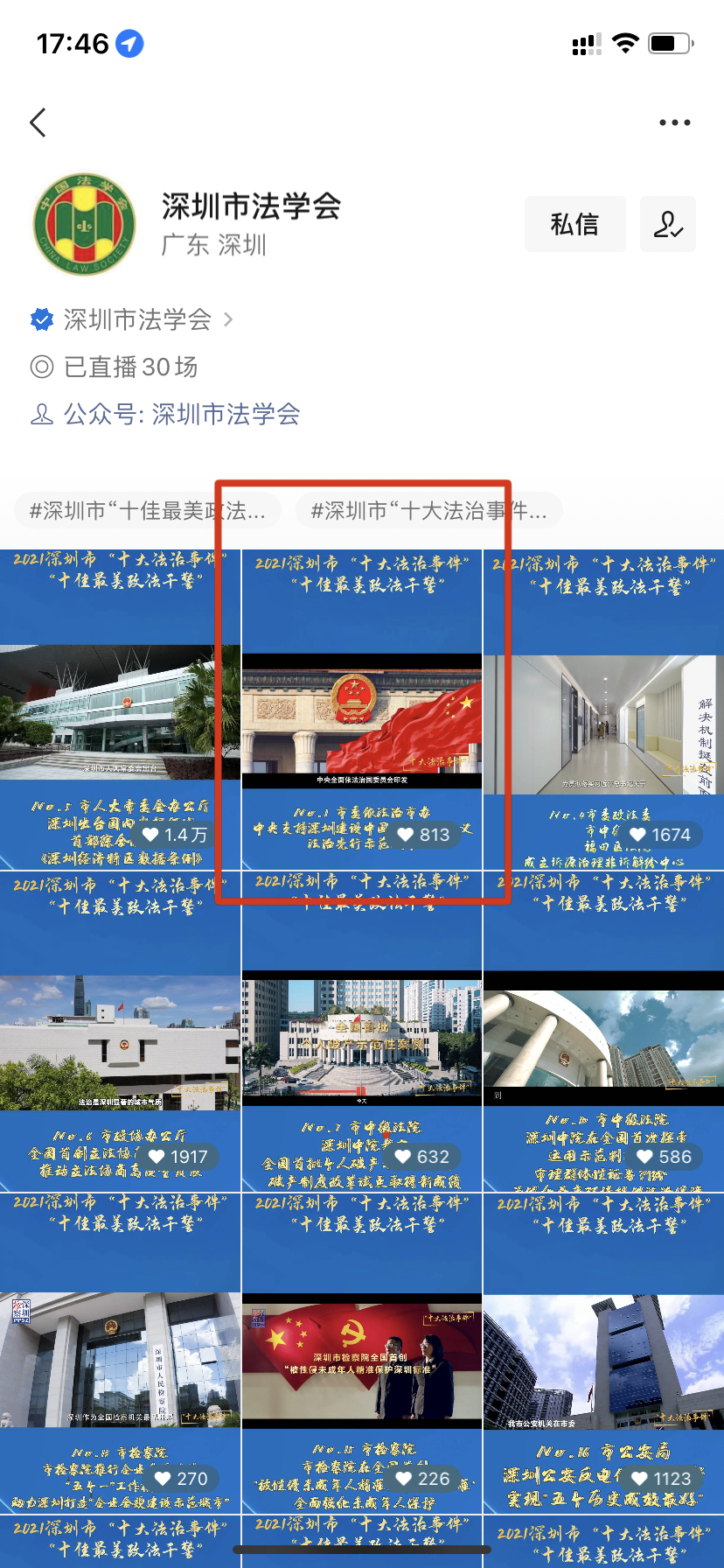Open the video with 1917 likes
The height and width of the screenshot is (1568, 724).
point(120,1032)
